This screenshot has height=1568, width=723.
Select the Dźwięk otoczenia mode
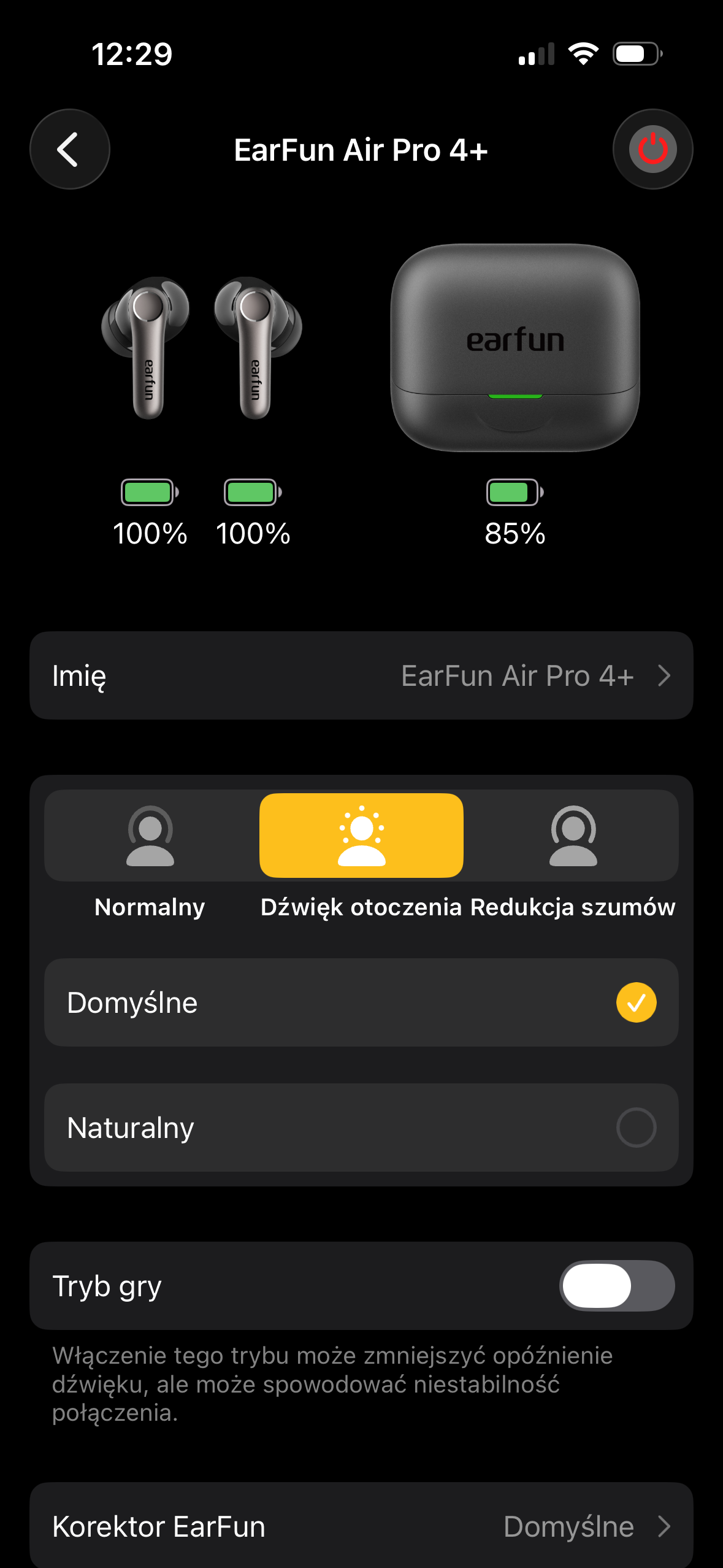pos(361,836)
